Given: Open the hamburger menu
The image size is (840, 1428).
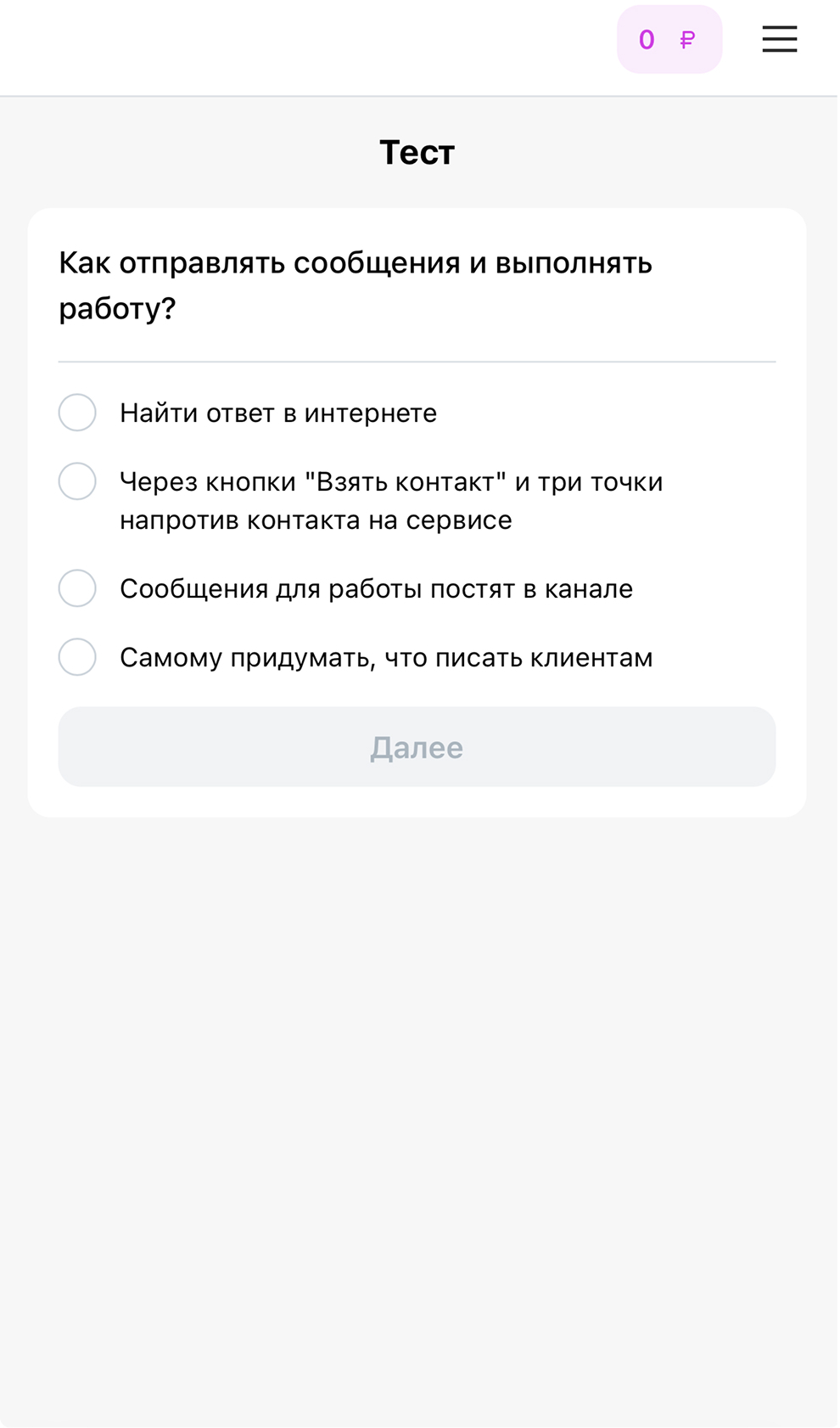Looking at the screenshot, I should point(779,39).
